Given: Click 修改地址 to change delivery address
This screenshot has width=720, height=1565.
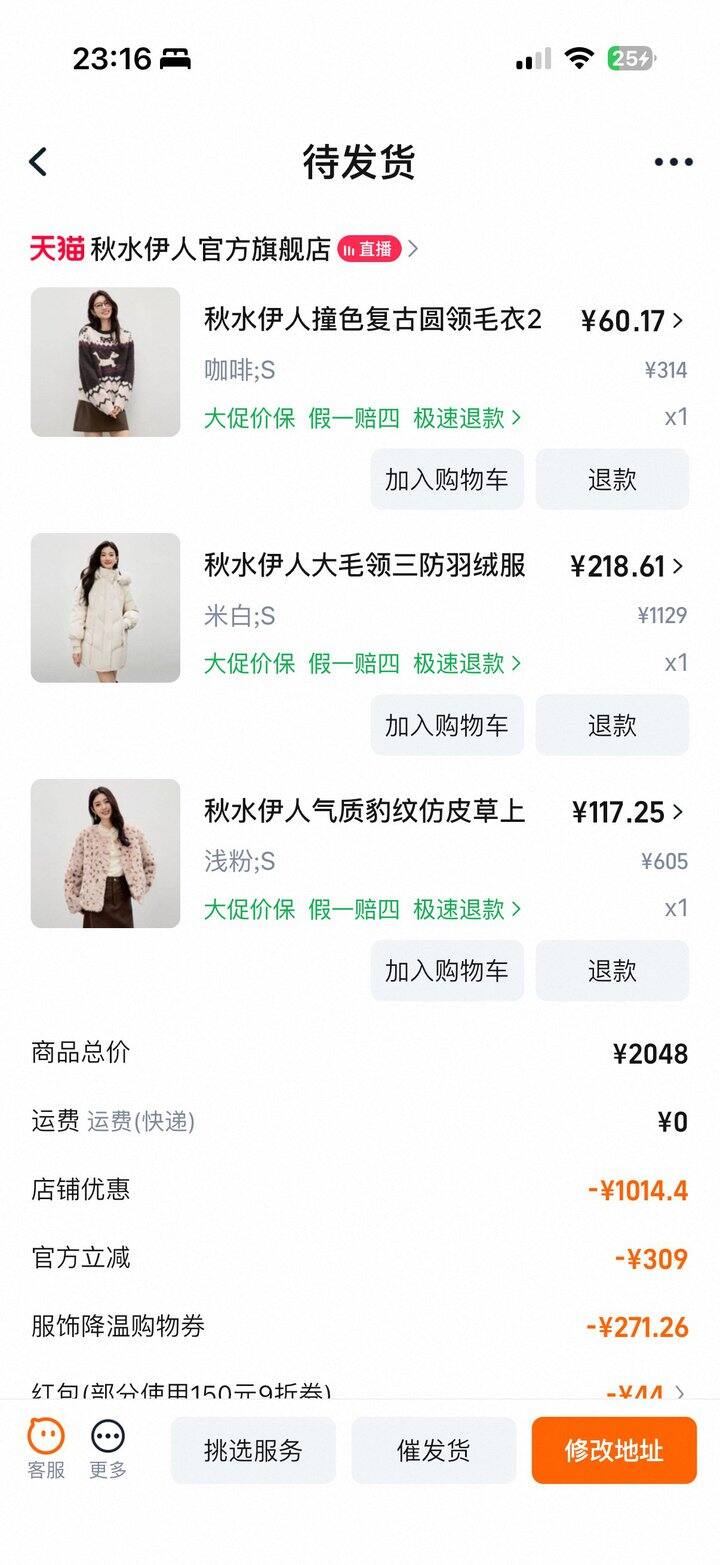Looking at the screenshot, I should pos(613,1450).
